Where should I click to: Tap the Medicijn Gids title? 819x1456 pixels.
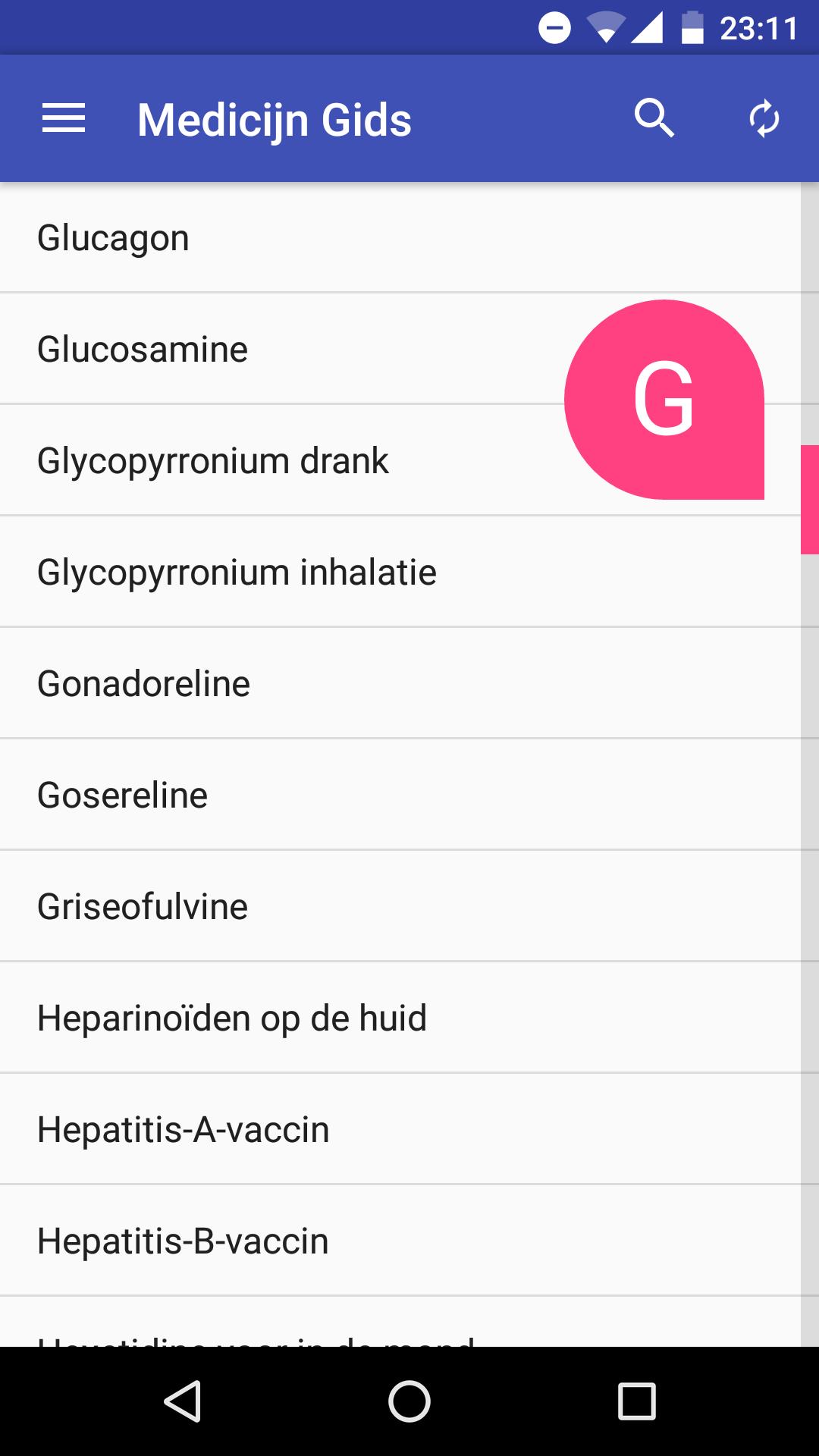tap(273, 118)
